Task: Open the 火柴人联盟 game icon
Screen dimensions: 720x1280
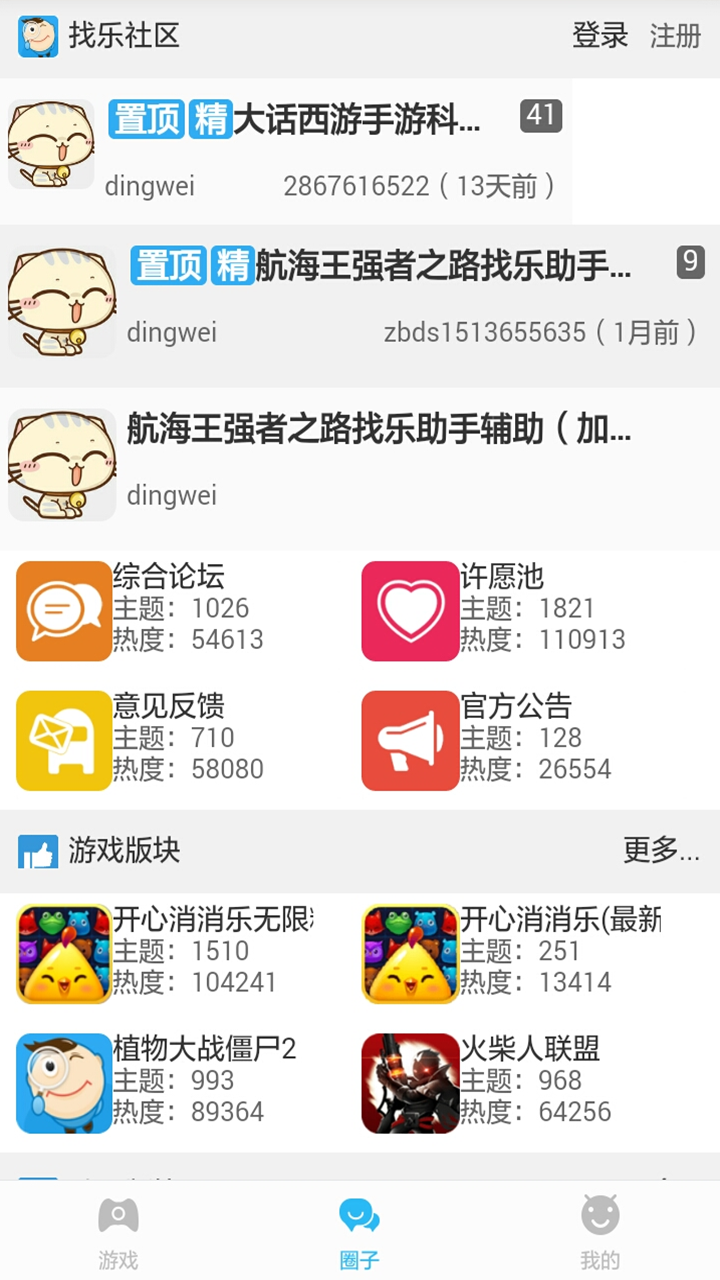Action: click(x=410, y=1082)
